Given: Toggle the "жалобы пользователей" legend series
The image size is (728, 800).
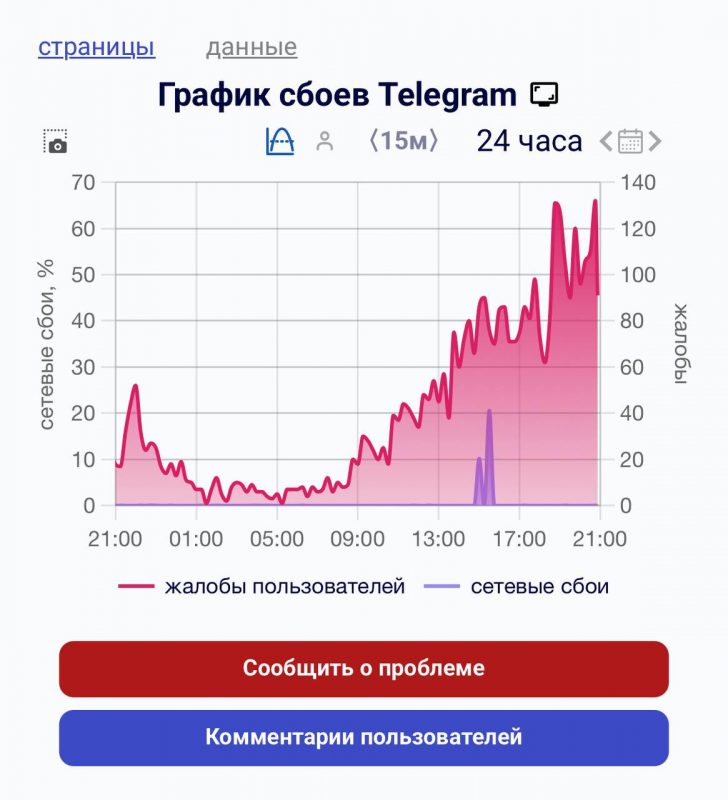Looking at the screenshot, I should pyautogui.click(x=262, y=586).
